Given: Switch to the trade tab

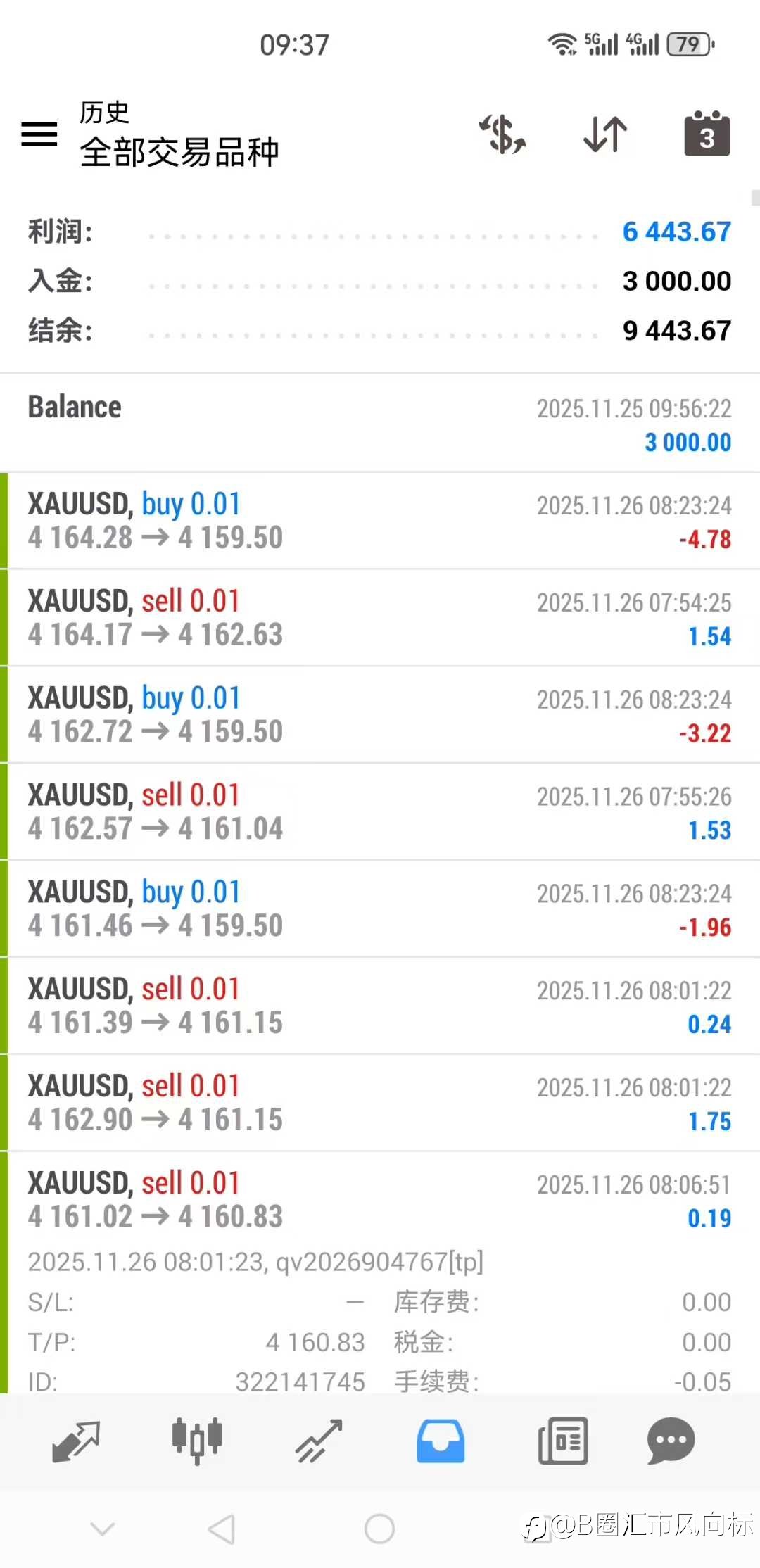Looking at the screenshot, I should click(319, 1441).
